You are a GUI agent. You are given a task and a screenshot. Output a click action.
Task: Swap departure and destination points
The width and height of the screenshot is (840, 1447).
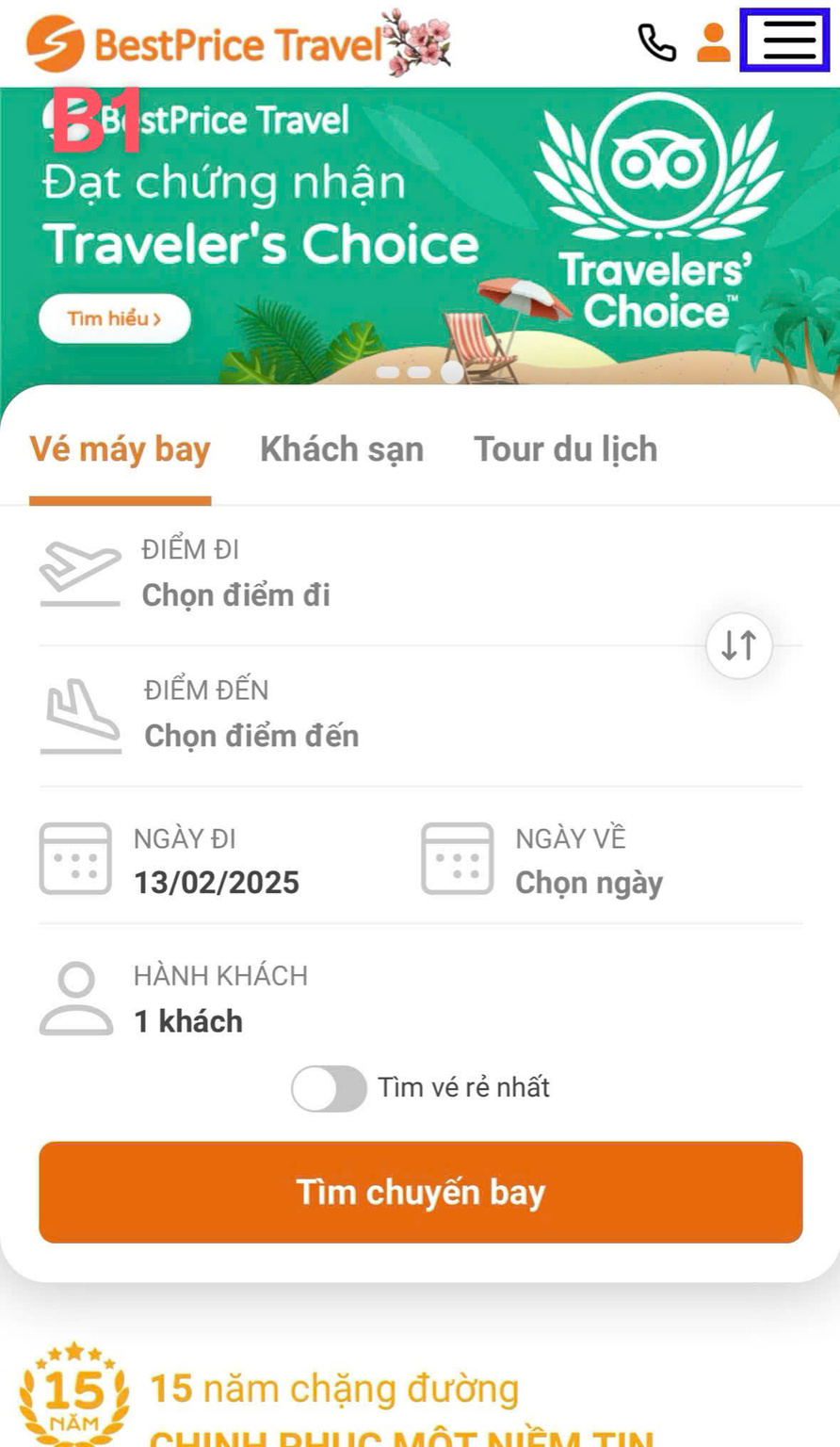[738, 645]
